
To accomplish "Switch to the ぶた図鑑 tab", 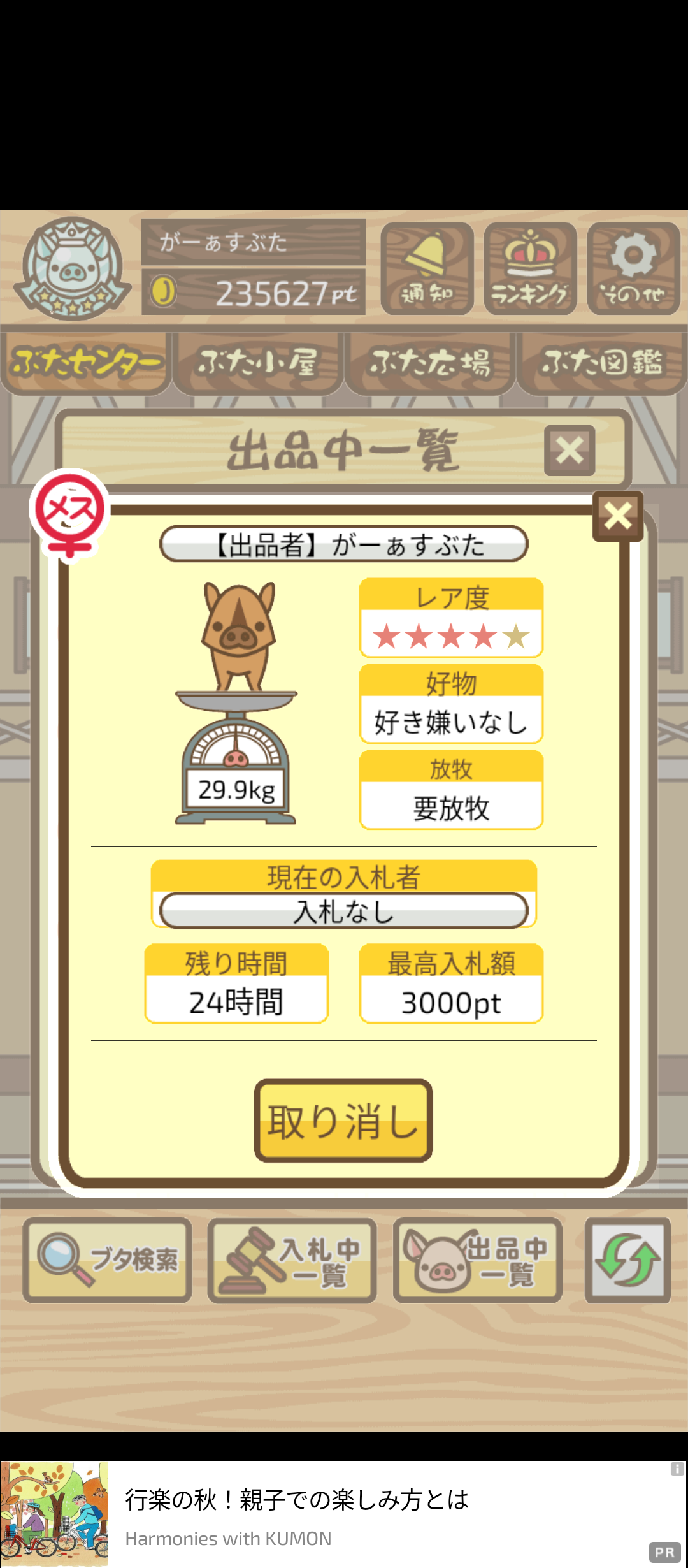I will point(602,362).
